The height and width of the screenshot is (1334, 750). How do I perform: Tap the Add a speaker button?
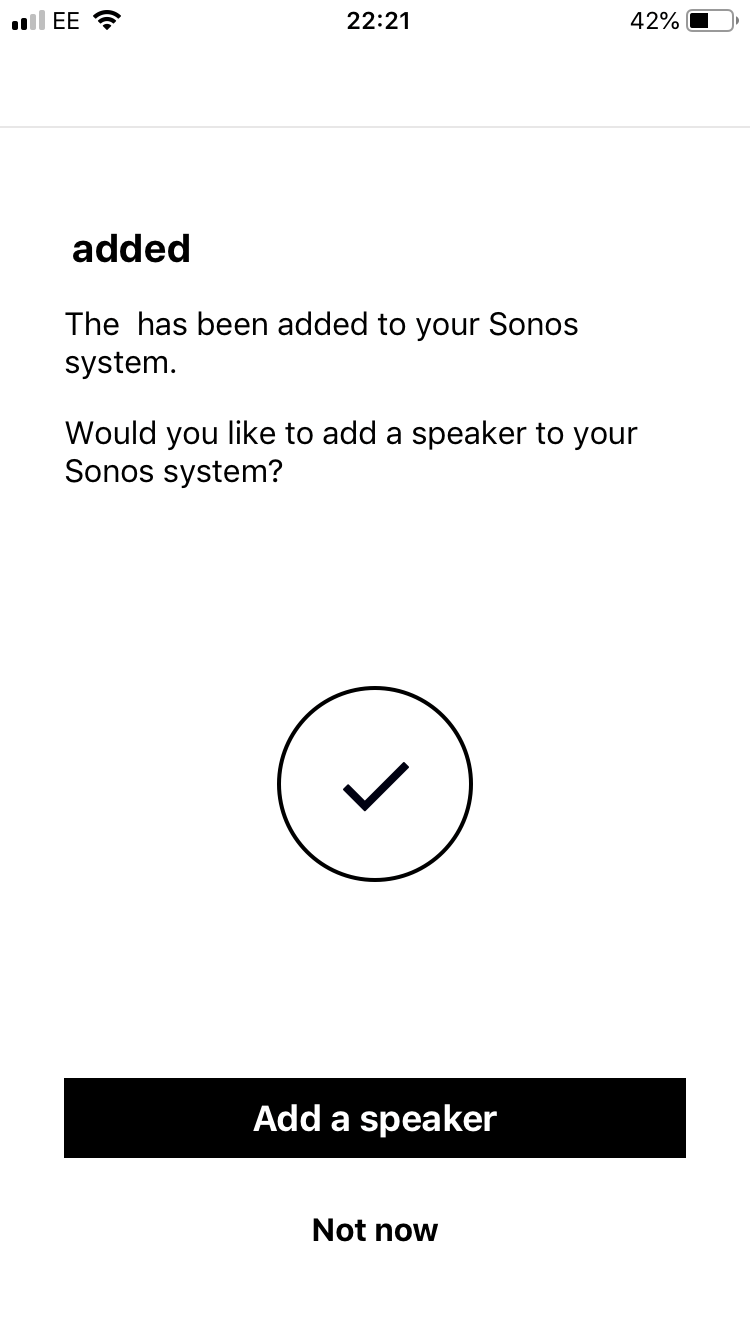coord(375,1118)
